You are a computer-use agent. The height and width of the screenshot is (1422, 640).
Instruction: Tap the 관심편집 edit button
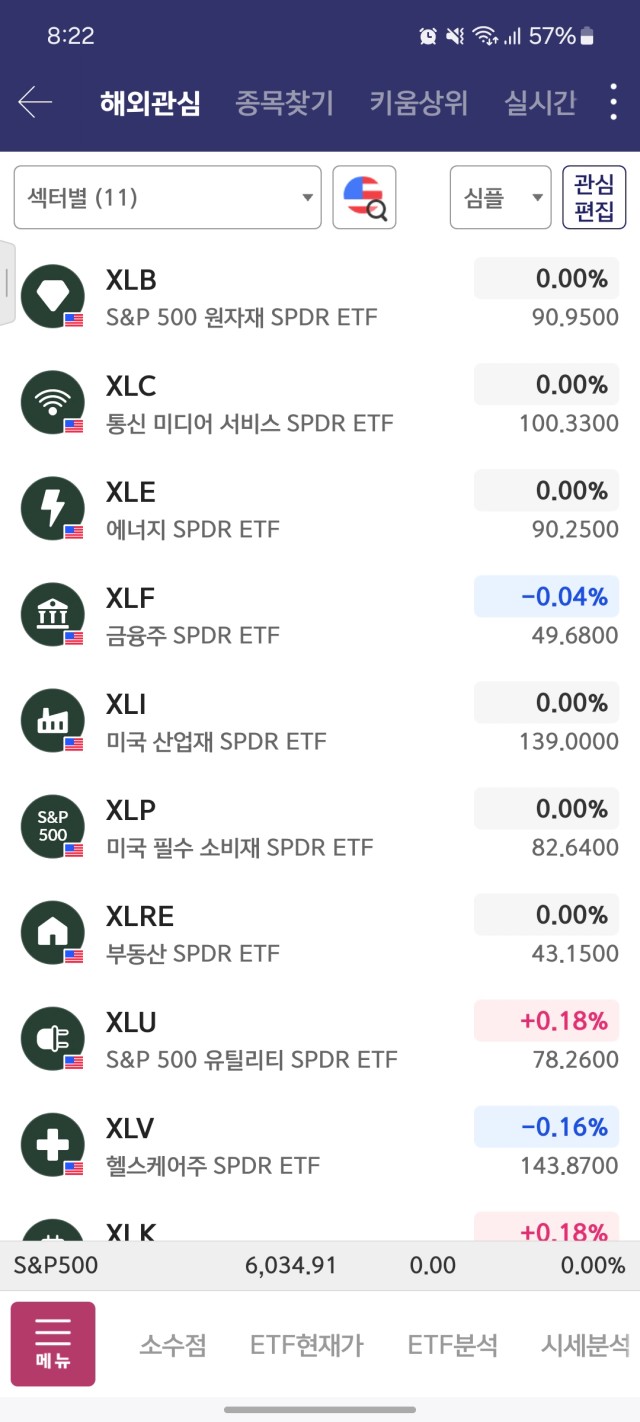click(x=594, y=197)
